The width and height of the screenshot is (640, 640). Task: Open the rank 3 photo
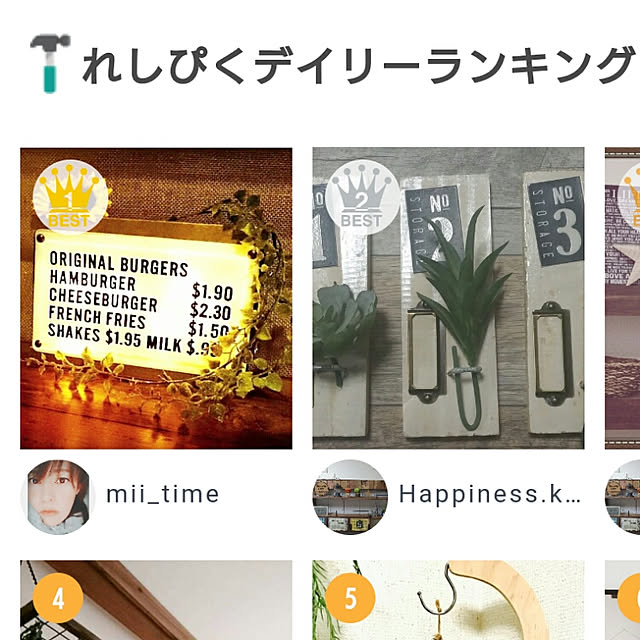(x=623, y=298)
